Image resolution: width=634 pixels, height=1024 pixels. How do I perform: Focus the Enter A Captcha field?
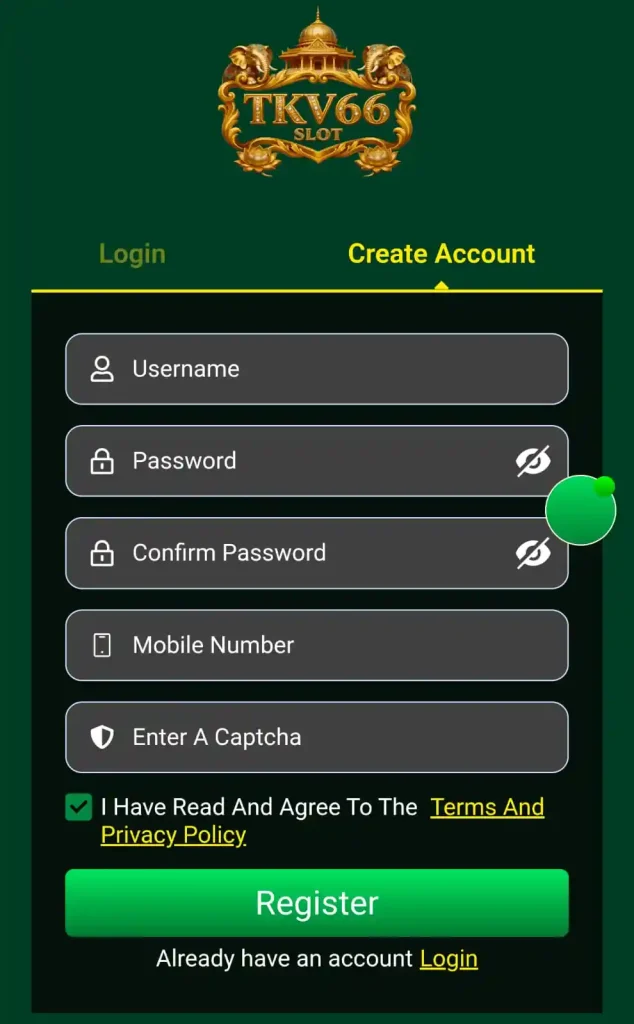(x=317, y=737)
